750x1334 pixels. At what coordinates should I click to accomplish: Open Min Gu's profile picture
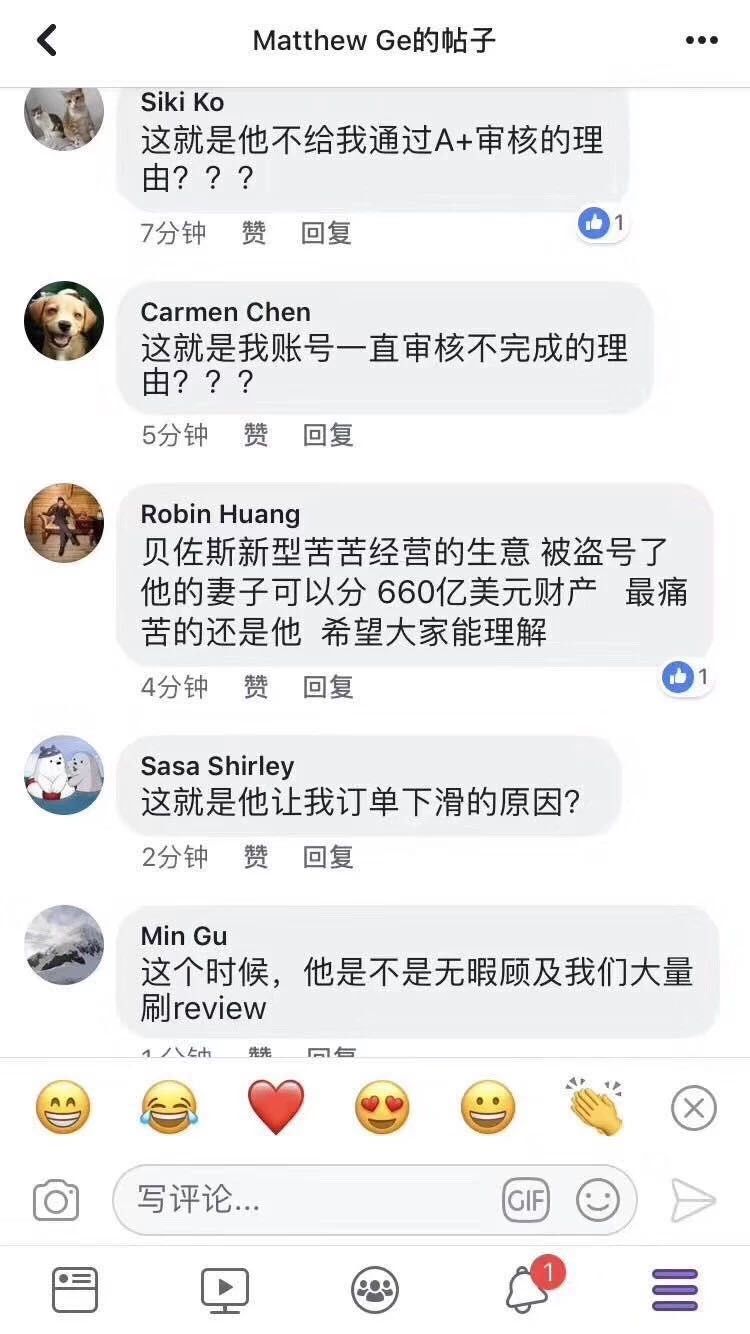pyautogui.click(x=64, y=945)
